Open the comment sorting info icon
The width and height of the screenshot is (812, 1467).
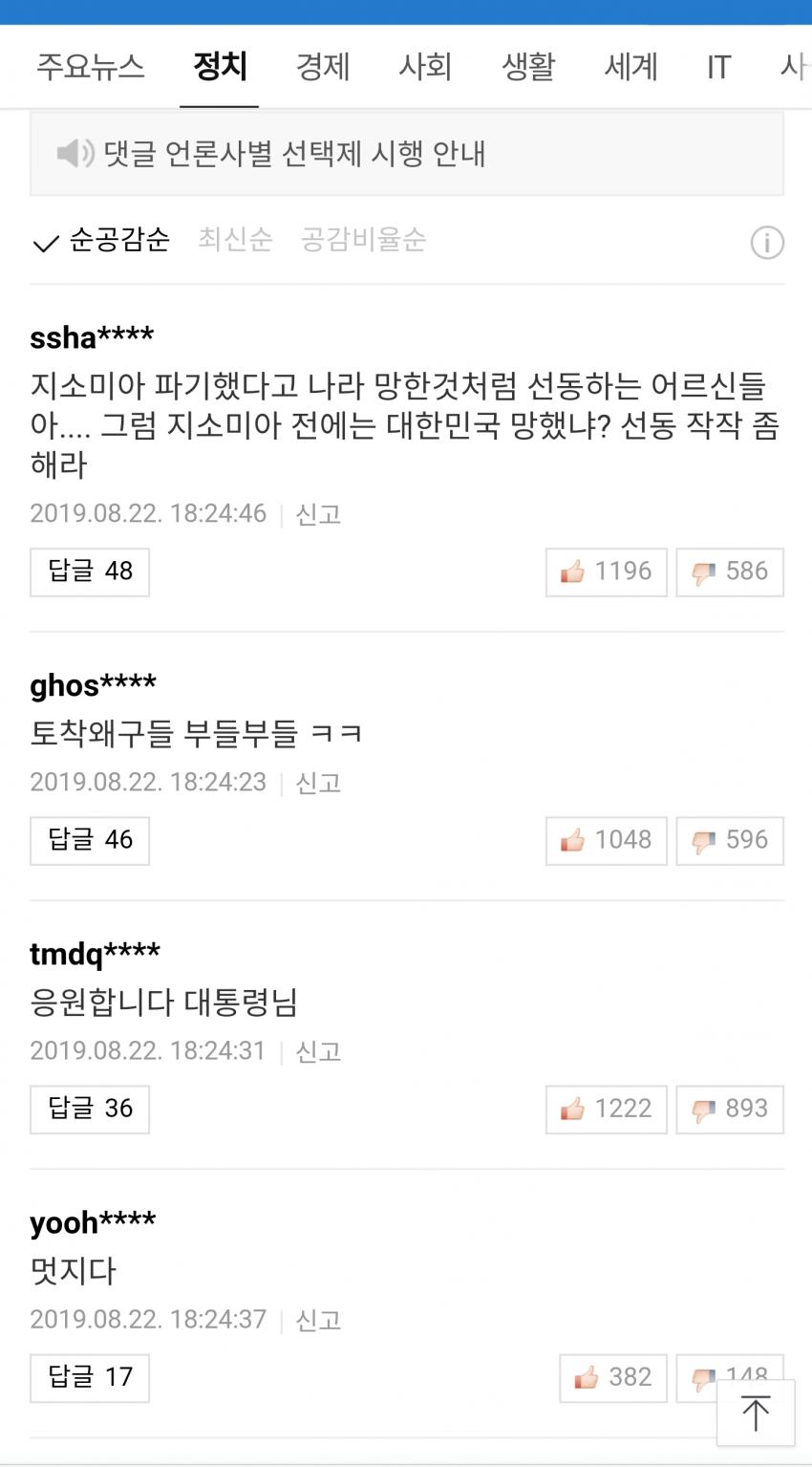point(766,243)
